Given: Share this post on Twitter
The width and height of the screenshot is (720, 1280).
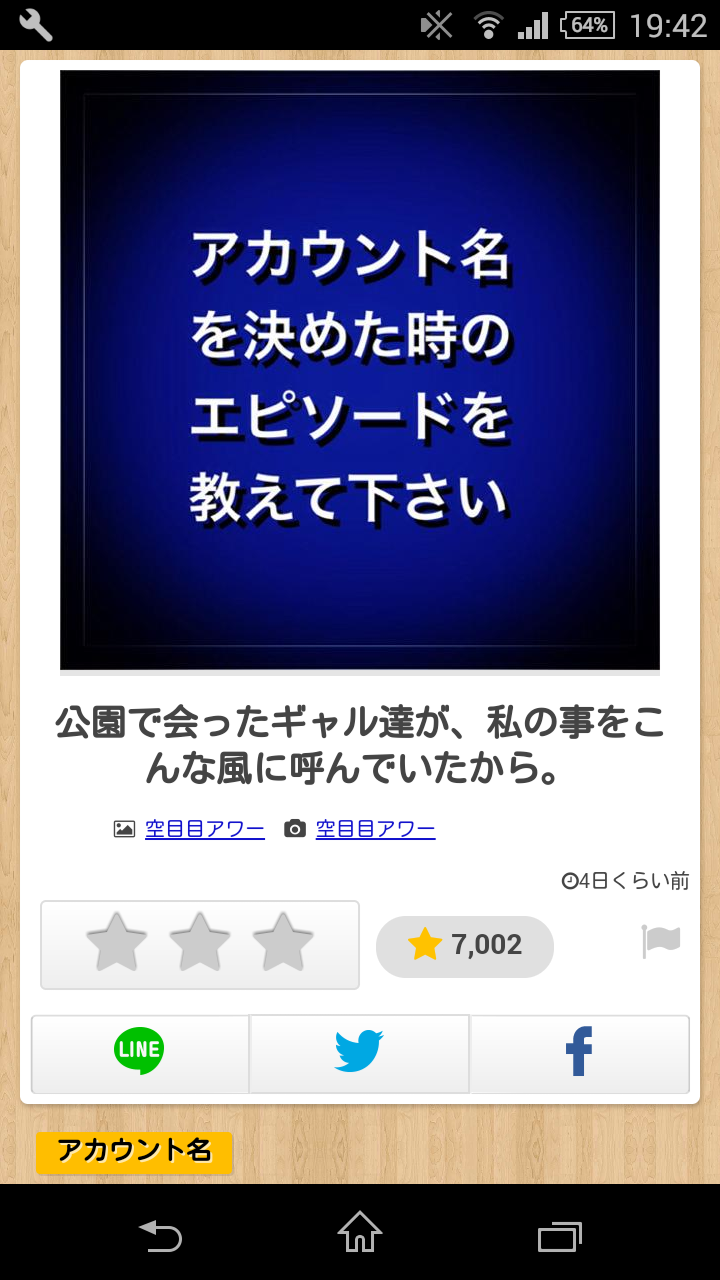Looking at the screenshot, I should click(x=359, y=1052).
